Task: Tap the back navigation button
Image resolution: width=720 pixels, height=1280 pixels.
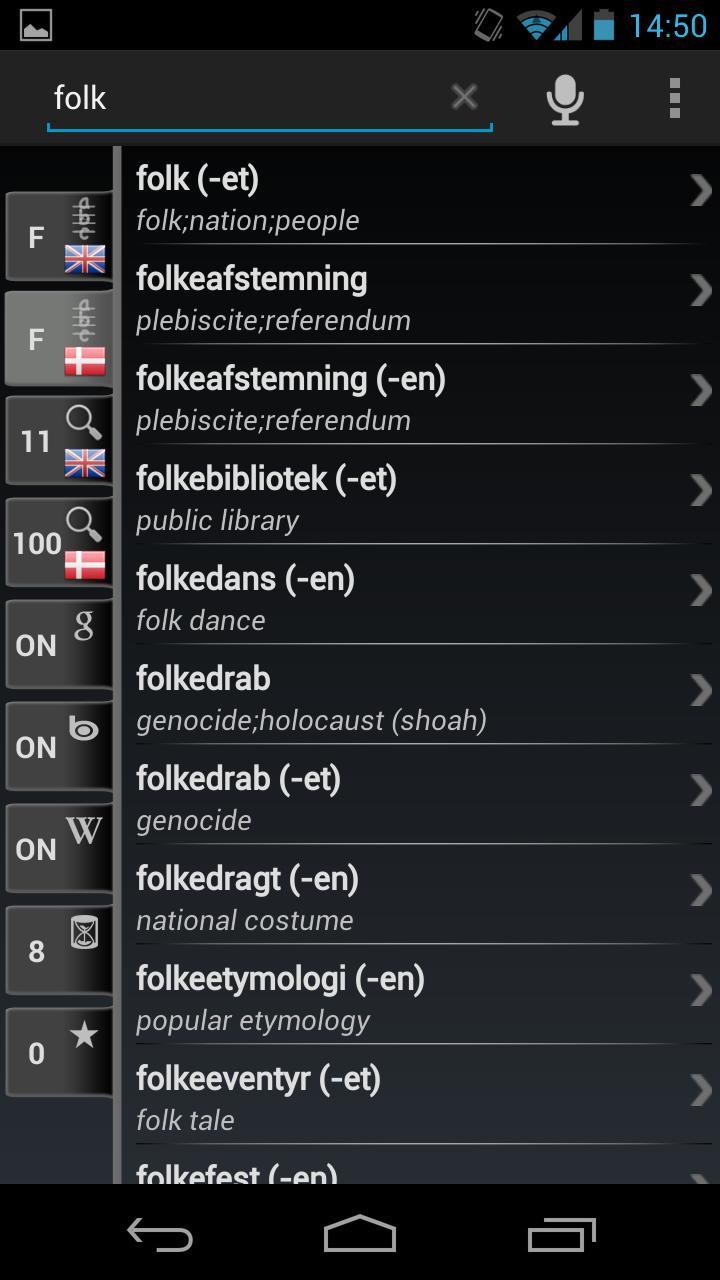Action: point(158,1234)
